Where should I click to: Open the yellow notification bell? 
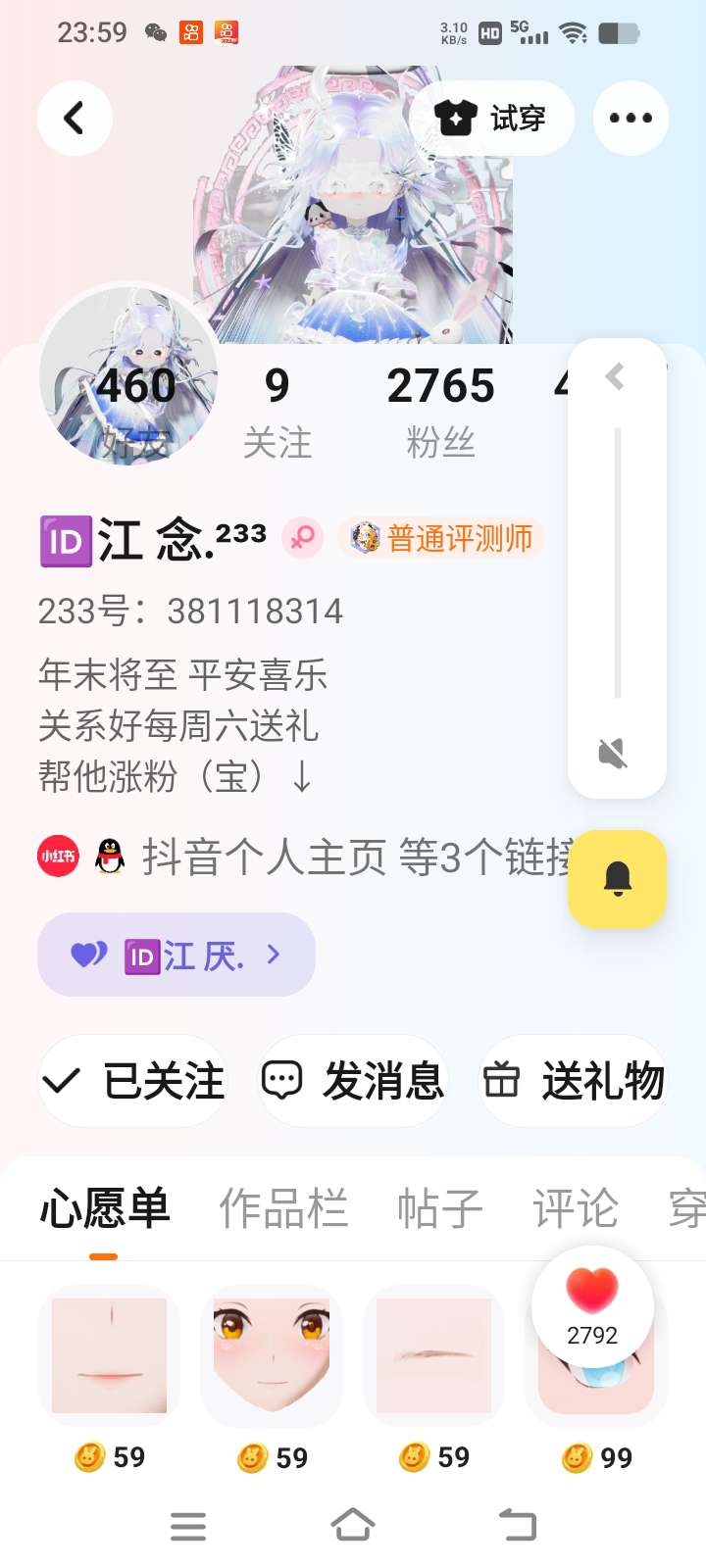click(617, 879)
